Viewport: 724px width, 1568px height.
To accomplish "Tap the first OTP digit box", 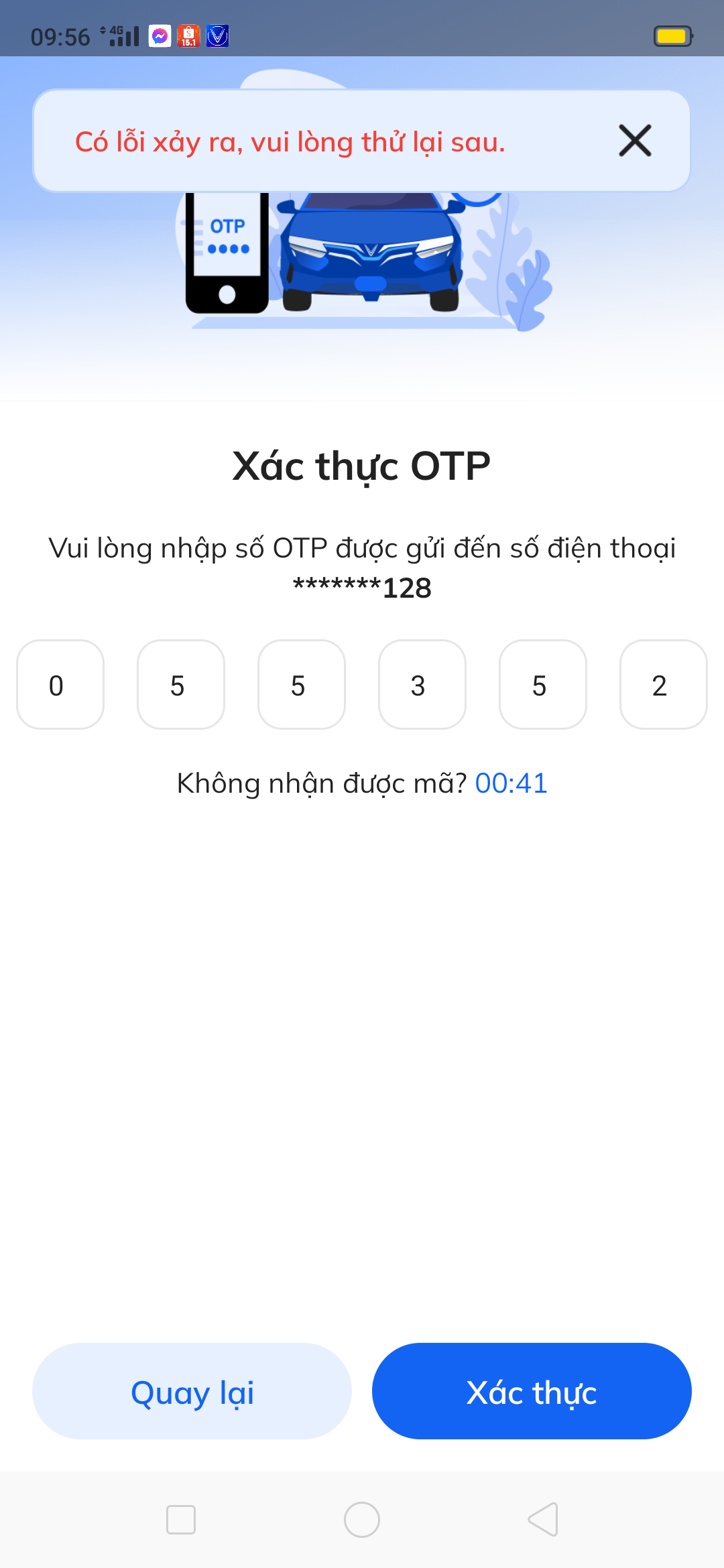I will click(x=60, y=684).
